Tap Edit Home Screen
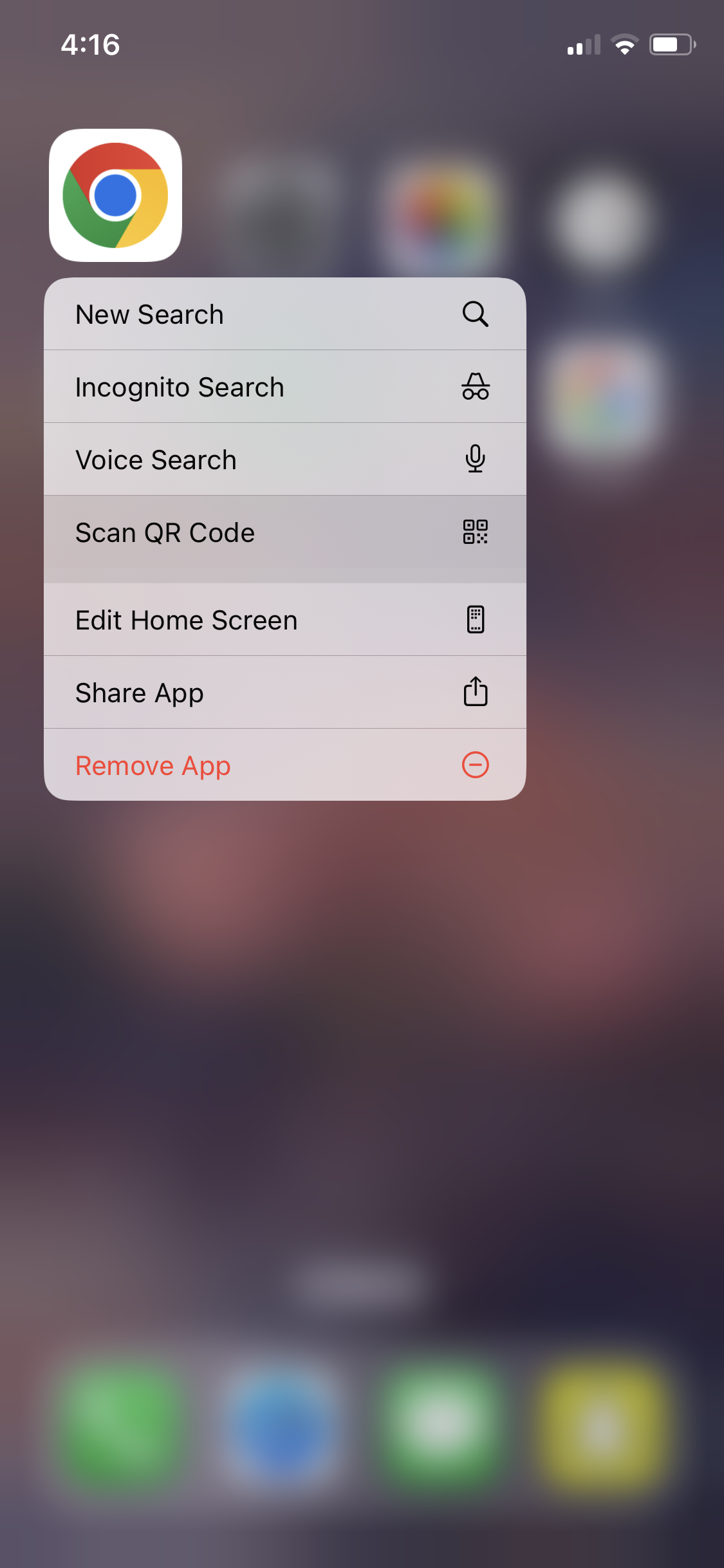This screenshot has width=724, height=1568. (x=284, y=621)
